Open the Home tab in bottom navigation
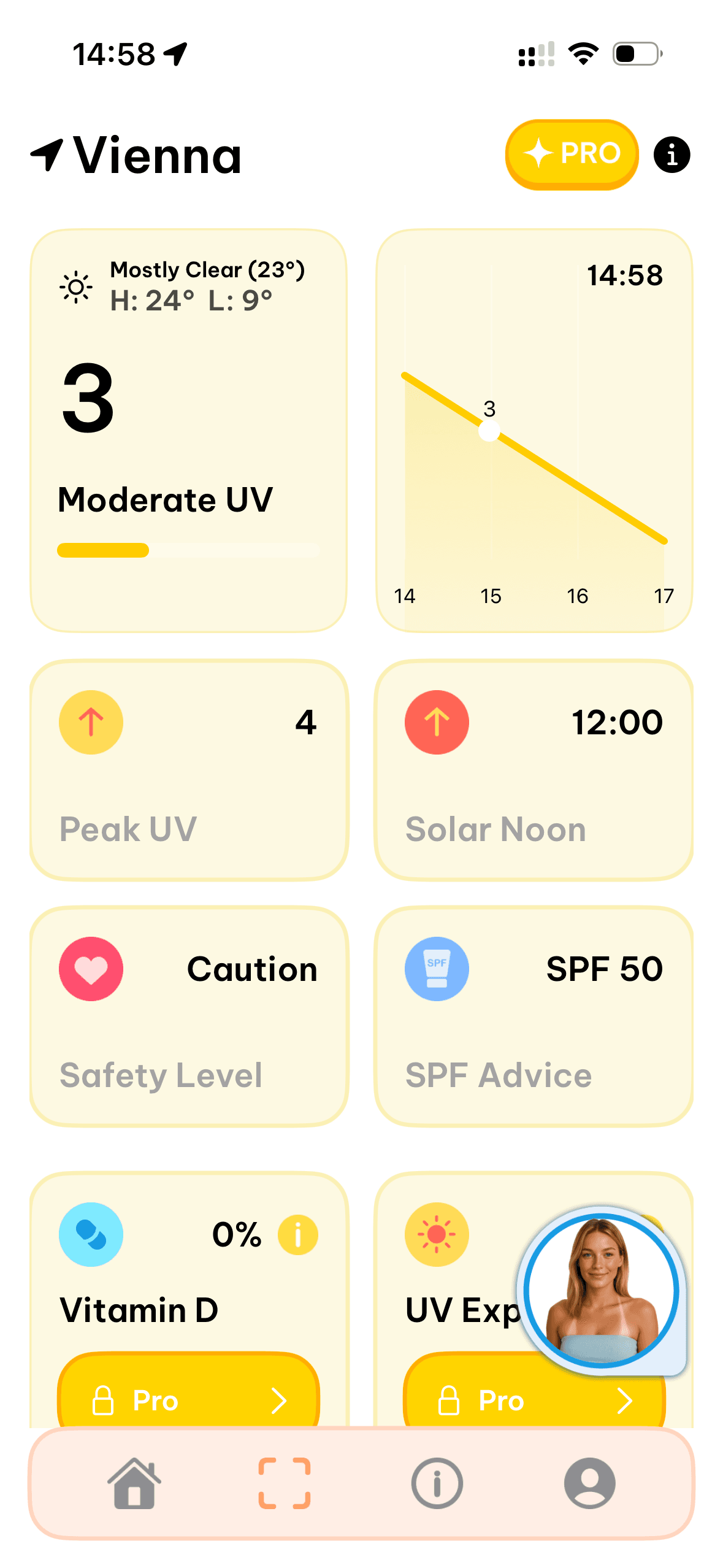This screenshot has width=723, height=1568. point(134,1483)
